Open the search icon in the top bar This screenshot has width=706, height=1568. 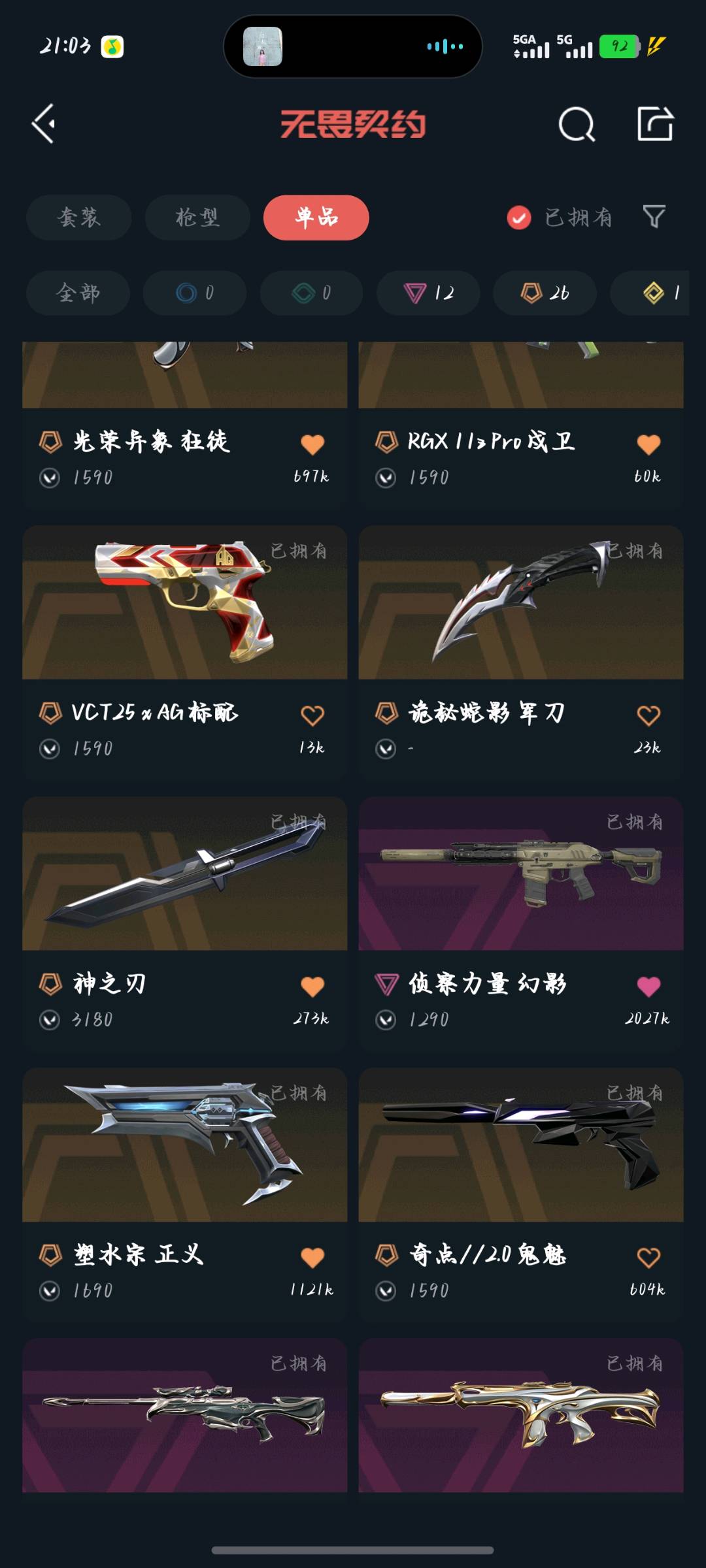577,123
